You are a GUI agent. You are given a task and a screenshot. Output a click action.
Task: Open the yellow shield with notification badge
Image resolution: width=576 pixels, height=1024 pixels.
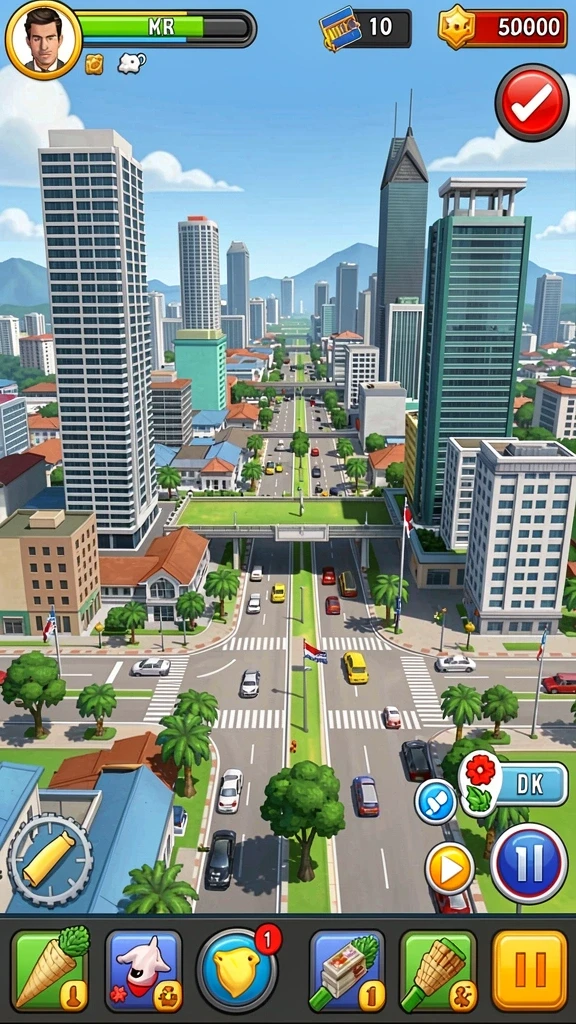(238, 969)
